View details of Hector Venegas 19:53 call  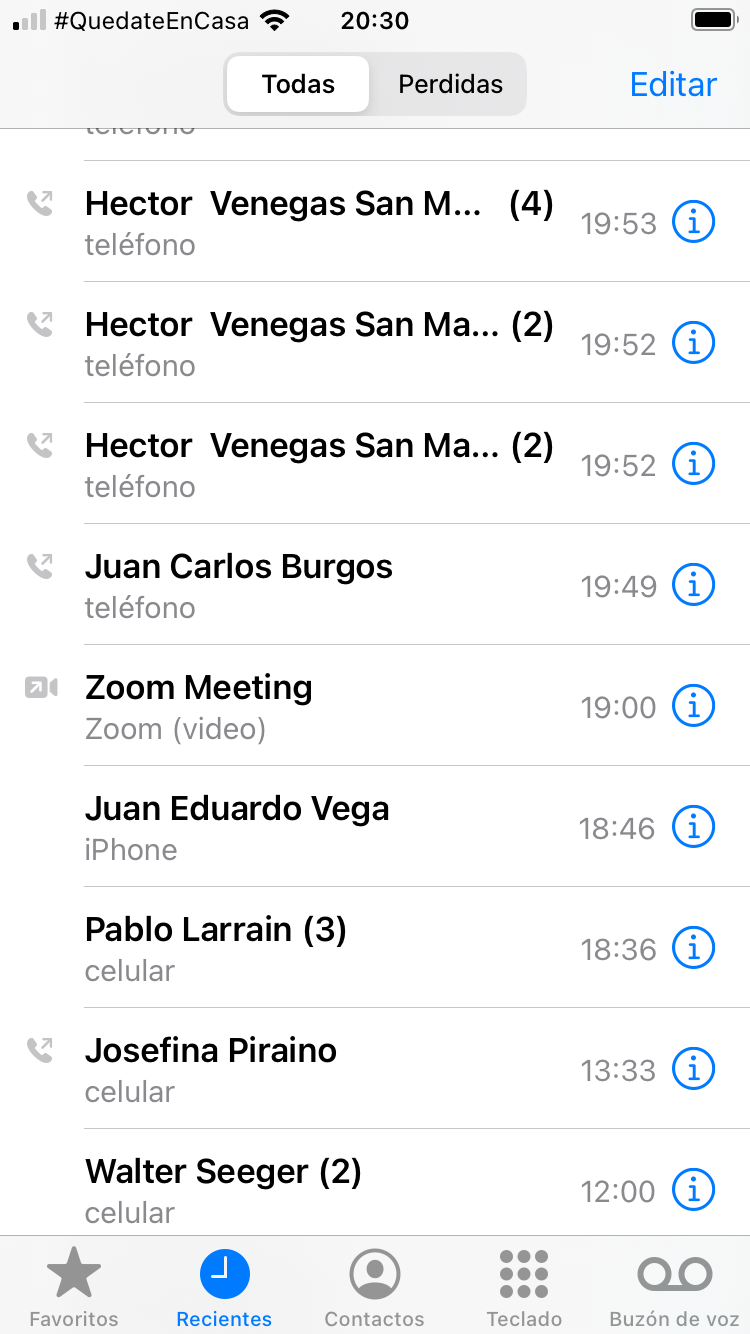pyautogui.click(x=693, y=222)
